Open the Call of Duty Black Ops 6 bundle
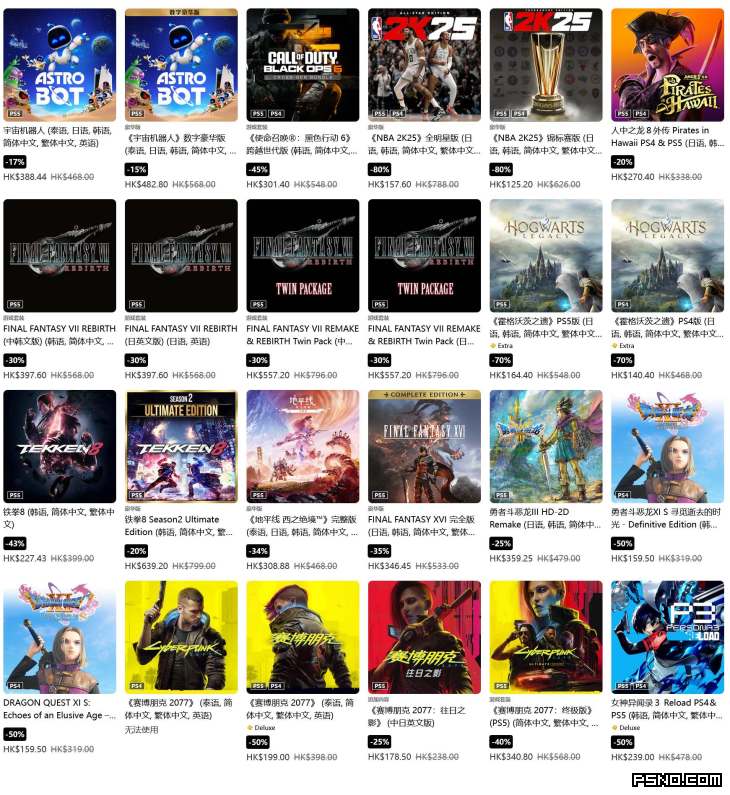Screen dimensions: 730x795 coord(303,65)
